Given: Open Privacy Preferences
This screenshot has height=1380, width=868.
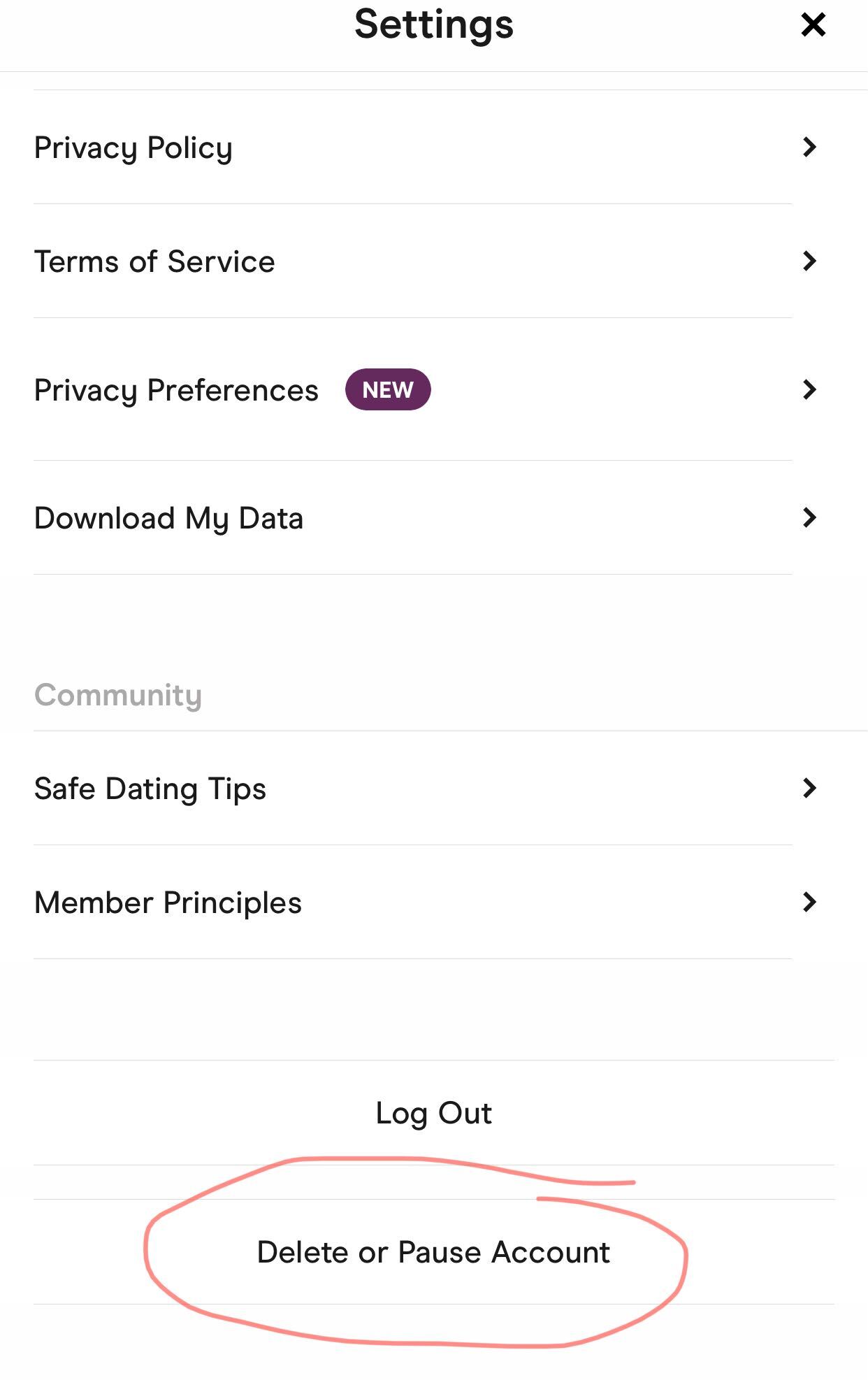Looking at the screenshot, I should (177, 390).
